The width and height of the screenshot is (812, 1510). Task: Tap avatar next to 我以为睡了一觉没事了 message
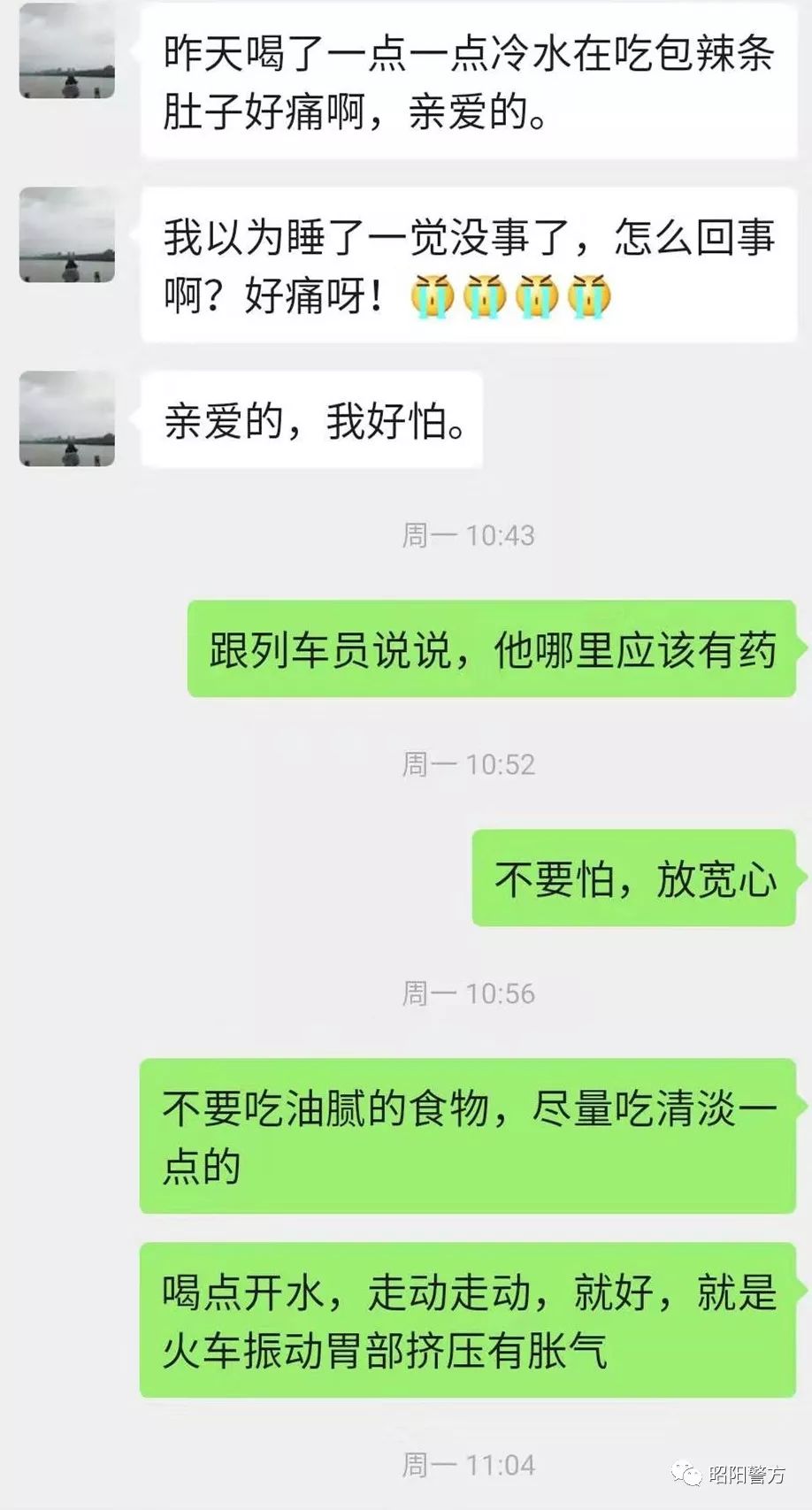[x=67, y=234]
